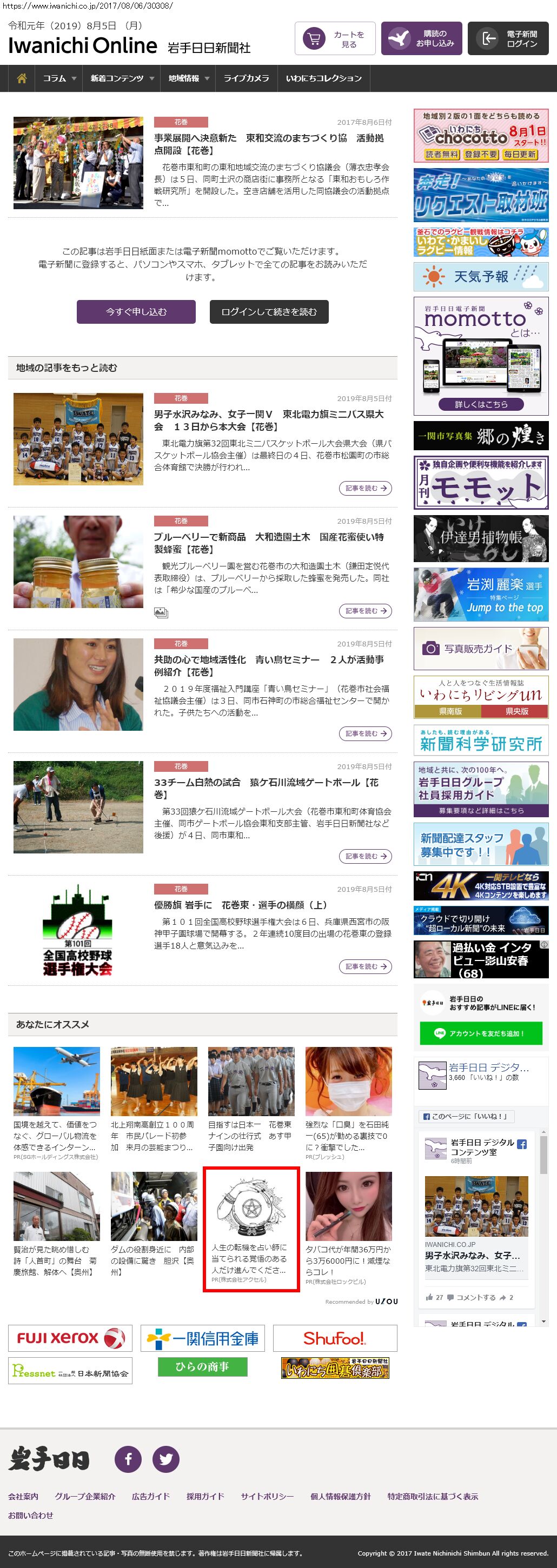Open the ライブカメラ page
Image resolution: width=557 pixels, height=1568 pixels.
[246, 78]
